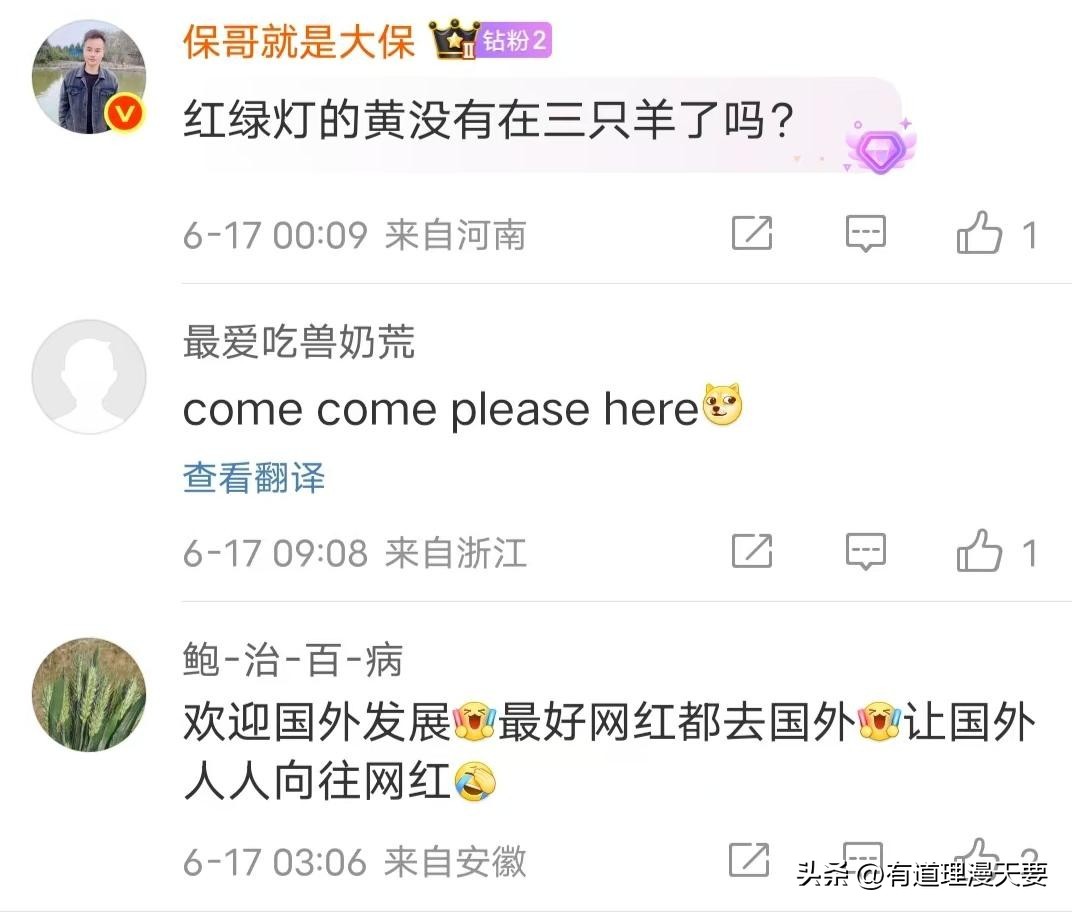
Task: Open the username 最爱吃兽奶荒
Action: click(x=298, y=343)
